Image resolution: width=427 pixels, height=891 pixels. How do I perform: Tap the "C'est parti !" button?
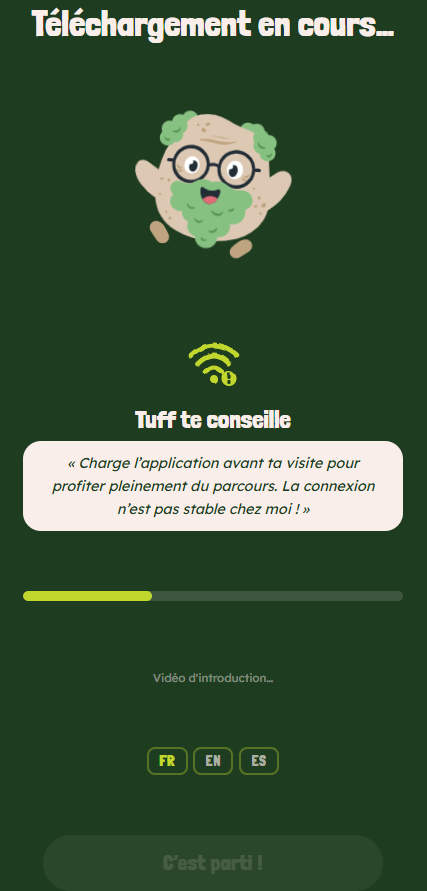213,863
